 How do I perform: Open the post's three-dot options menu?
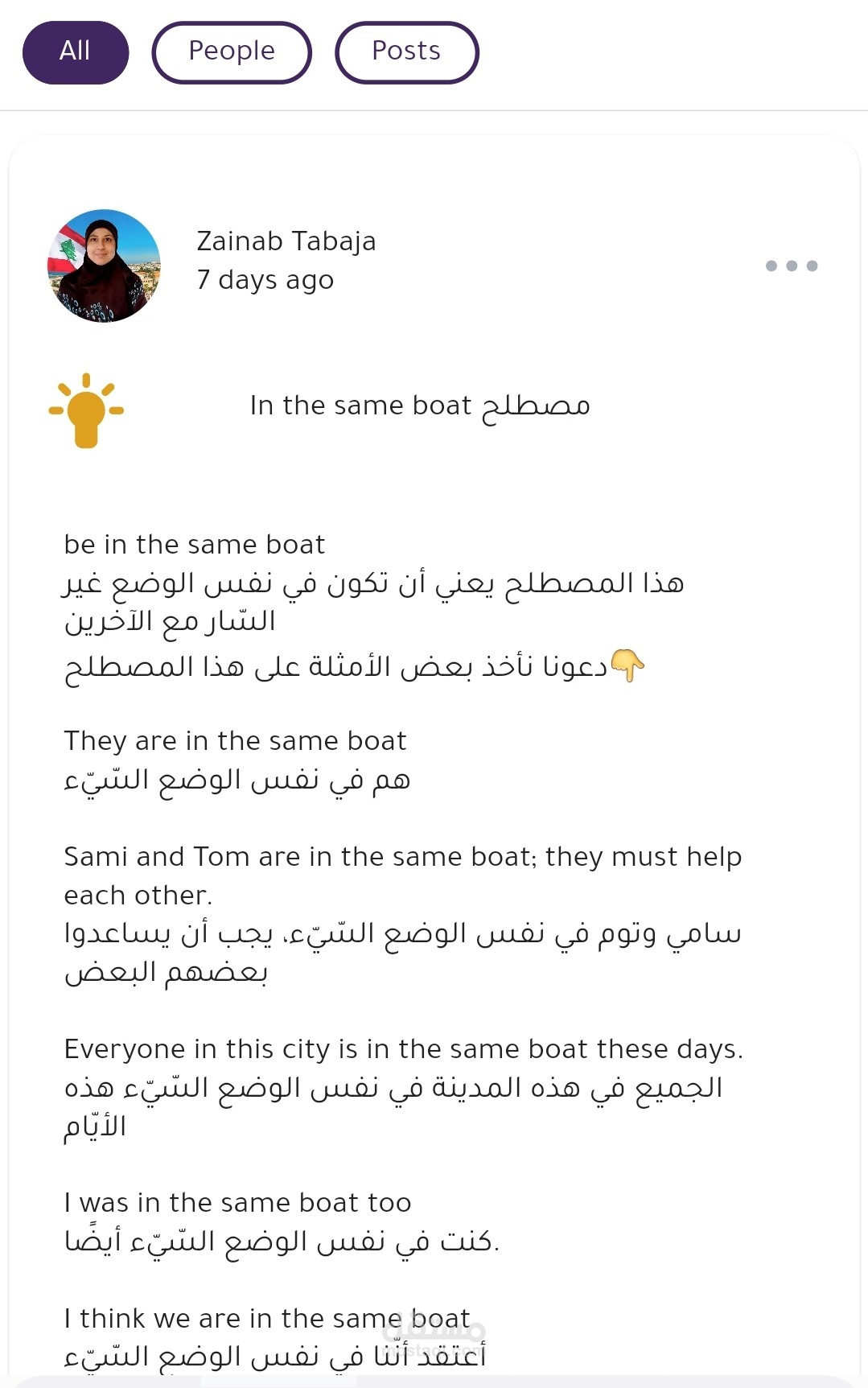click(x=792, y=266)
